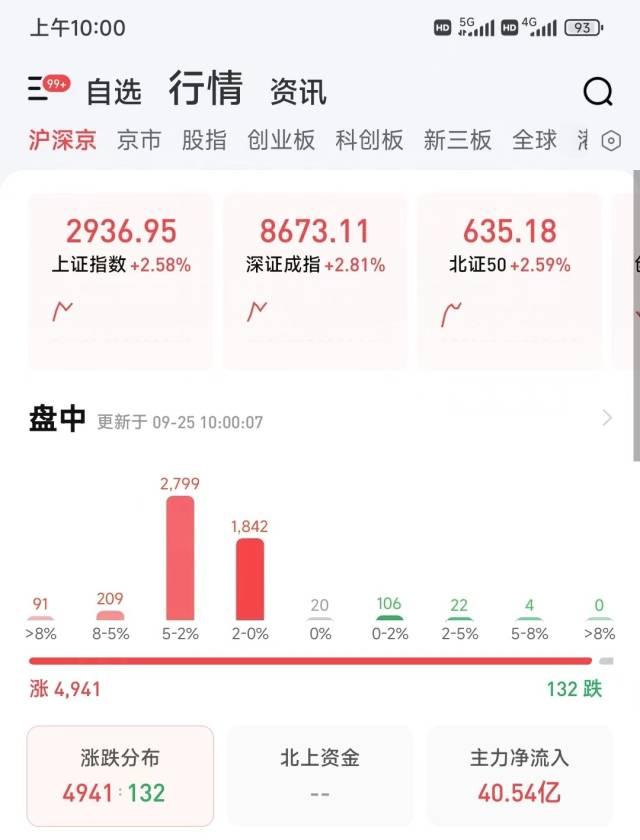
Task: Select the 新三板 market tab
Action: coord(457,141)
